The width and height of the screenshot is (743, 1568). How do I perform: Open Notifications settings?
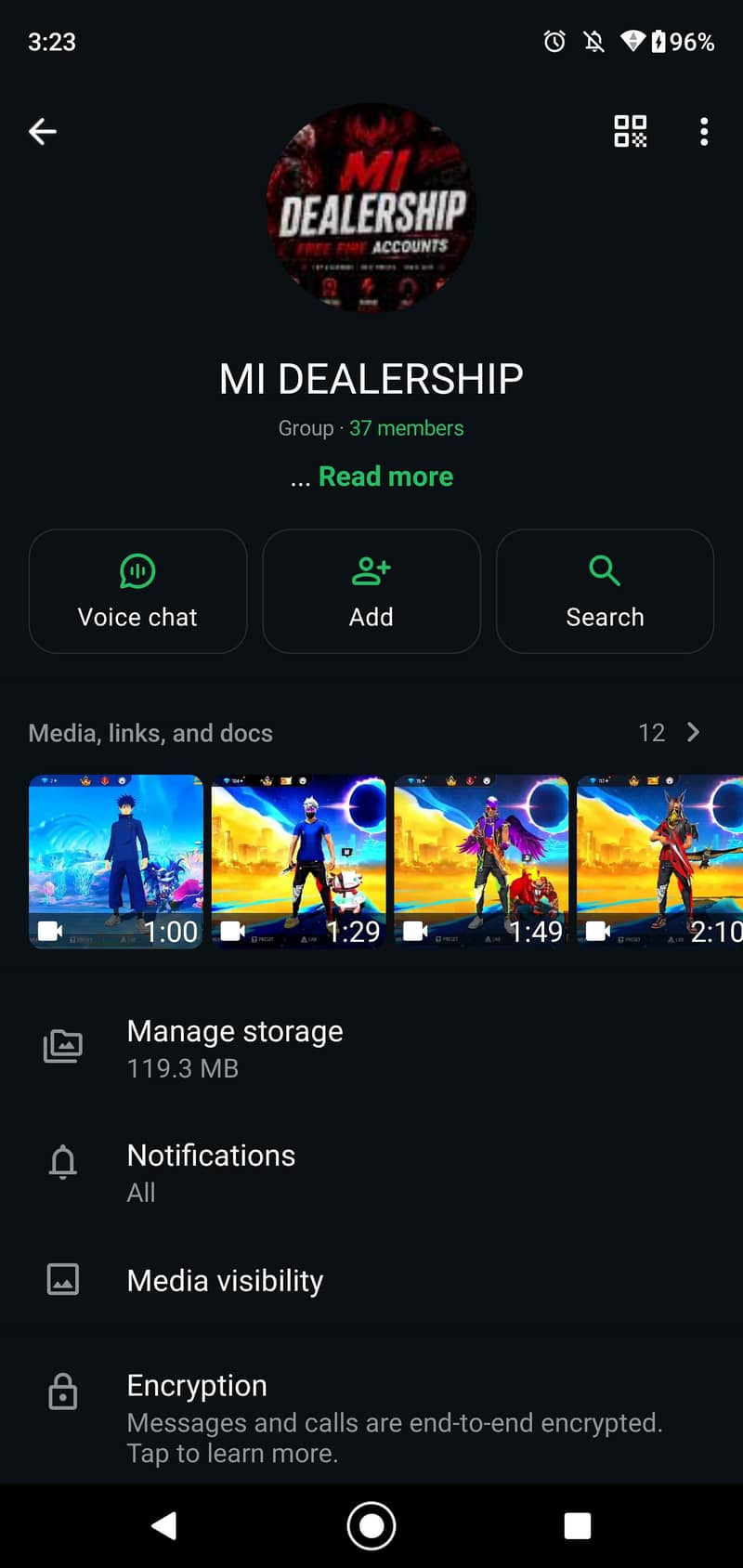point(371,1173)
